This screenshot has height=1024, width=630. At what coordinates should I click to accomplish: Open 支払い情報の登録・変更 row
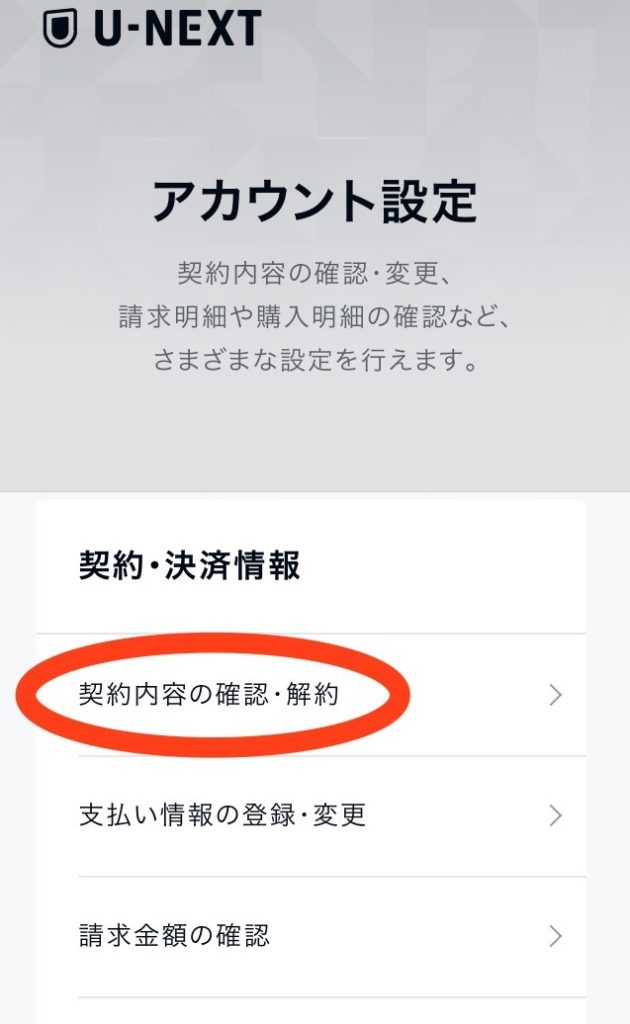311,816
